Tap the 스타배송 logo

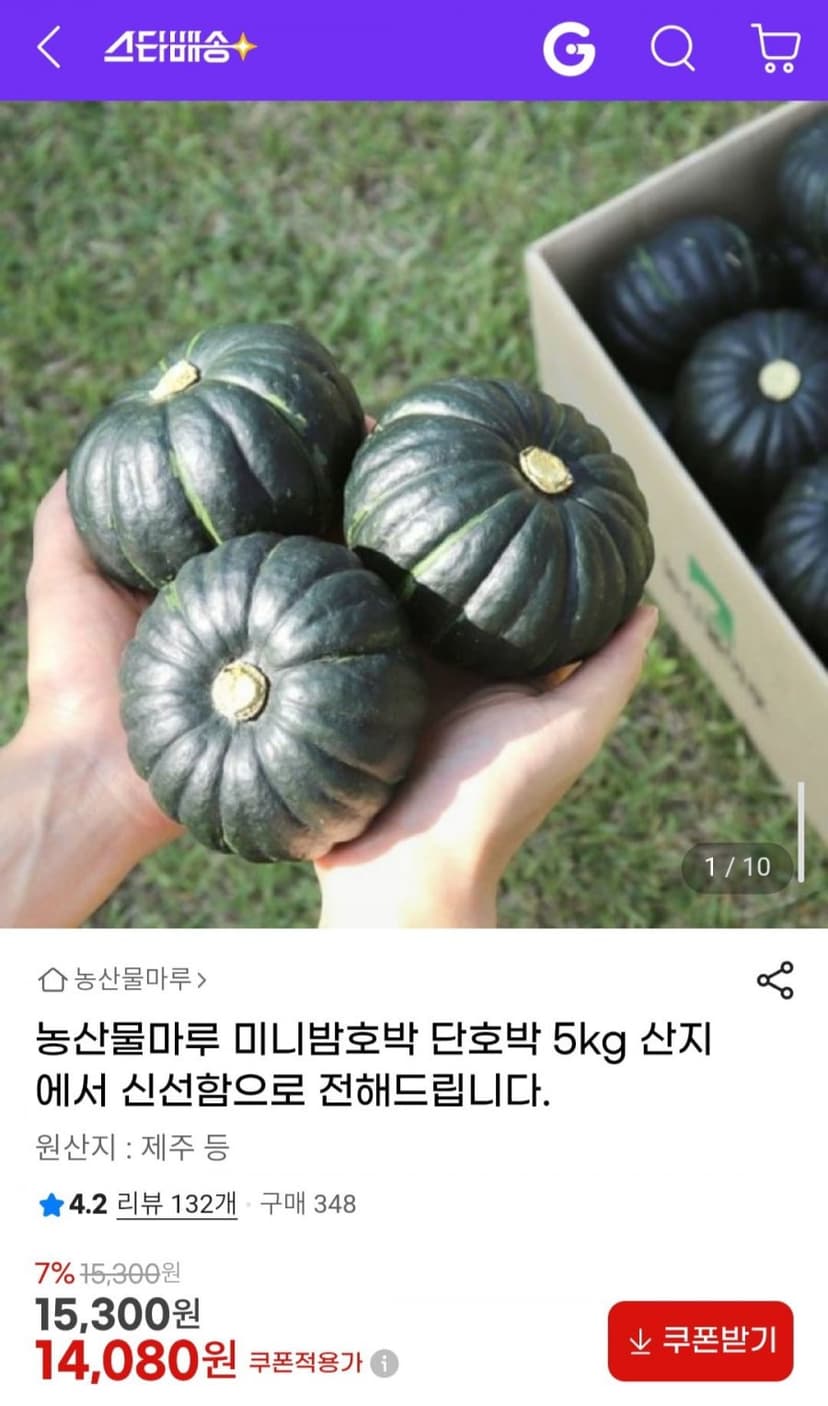180,48
